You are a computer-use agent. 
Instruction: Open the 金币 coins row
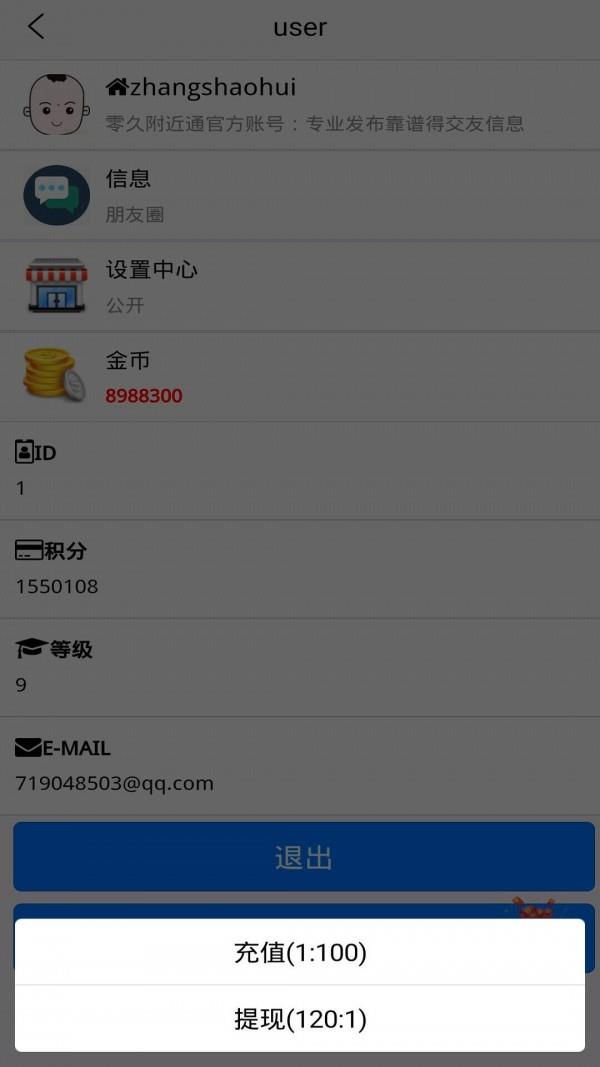pyautogui.click(x=300, y=376)
